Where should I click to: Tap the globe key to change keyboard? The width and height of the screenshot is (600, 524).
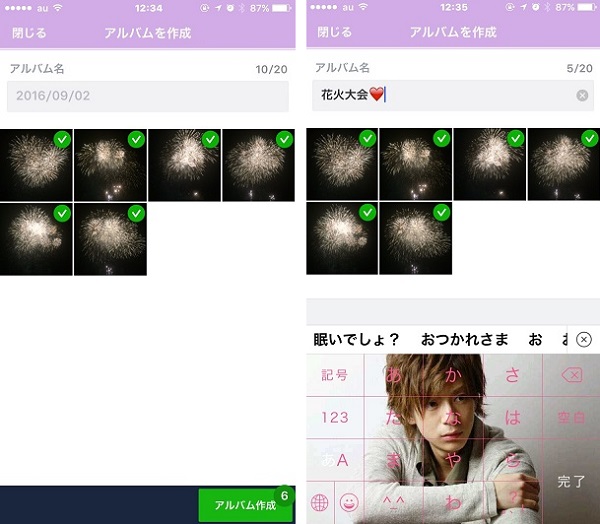tap(320, 502)
